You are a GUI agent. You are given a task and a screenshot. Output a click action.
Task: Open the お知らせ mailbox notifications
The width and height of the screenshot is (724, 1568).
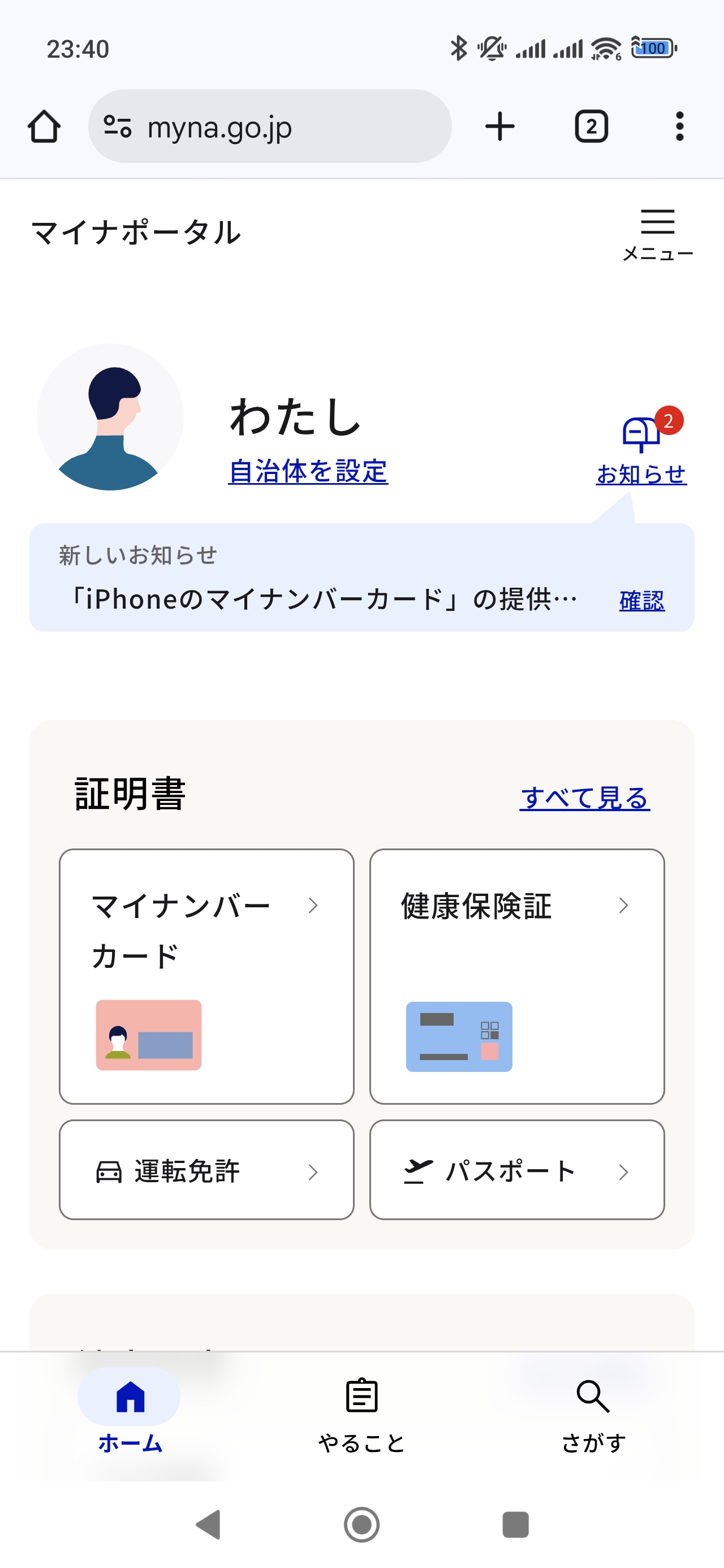click(642, 449)
